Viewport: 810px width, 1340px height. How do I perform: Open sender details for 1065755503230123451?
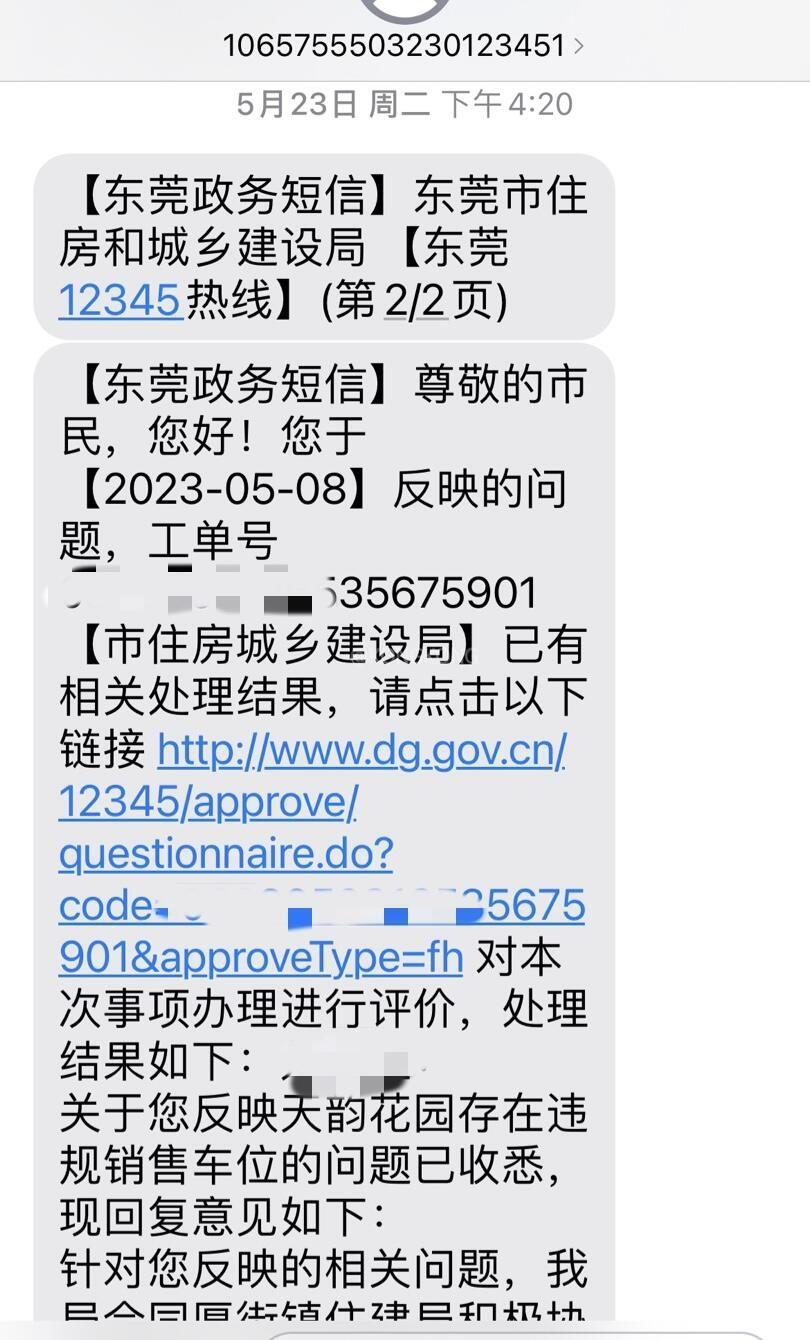(403, 45)
